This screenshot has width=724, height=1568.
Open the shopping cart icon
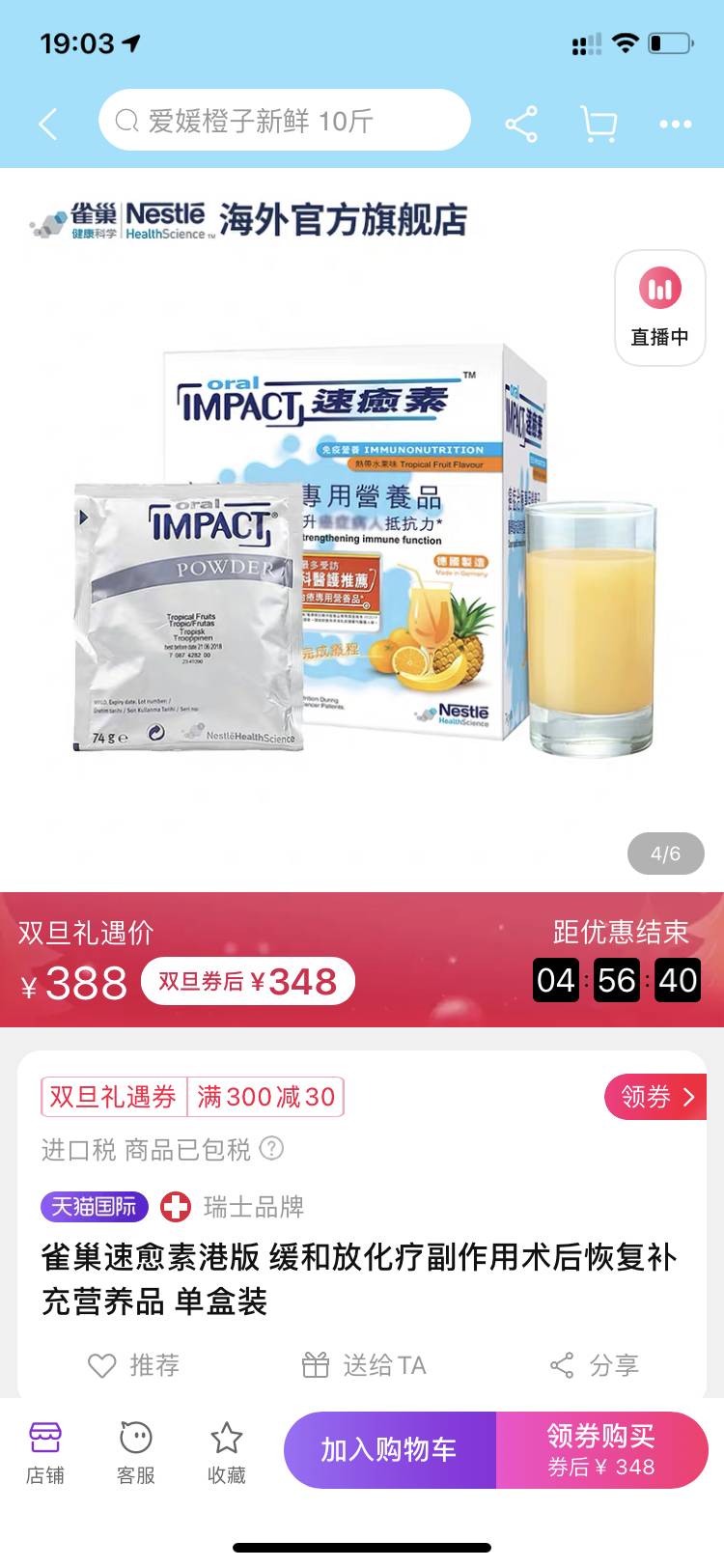[599, 124]
